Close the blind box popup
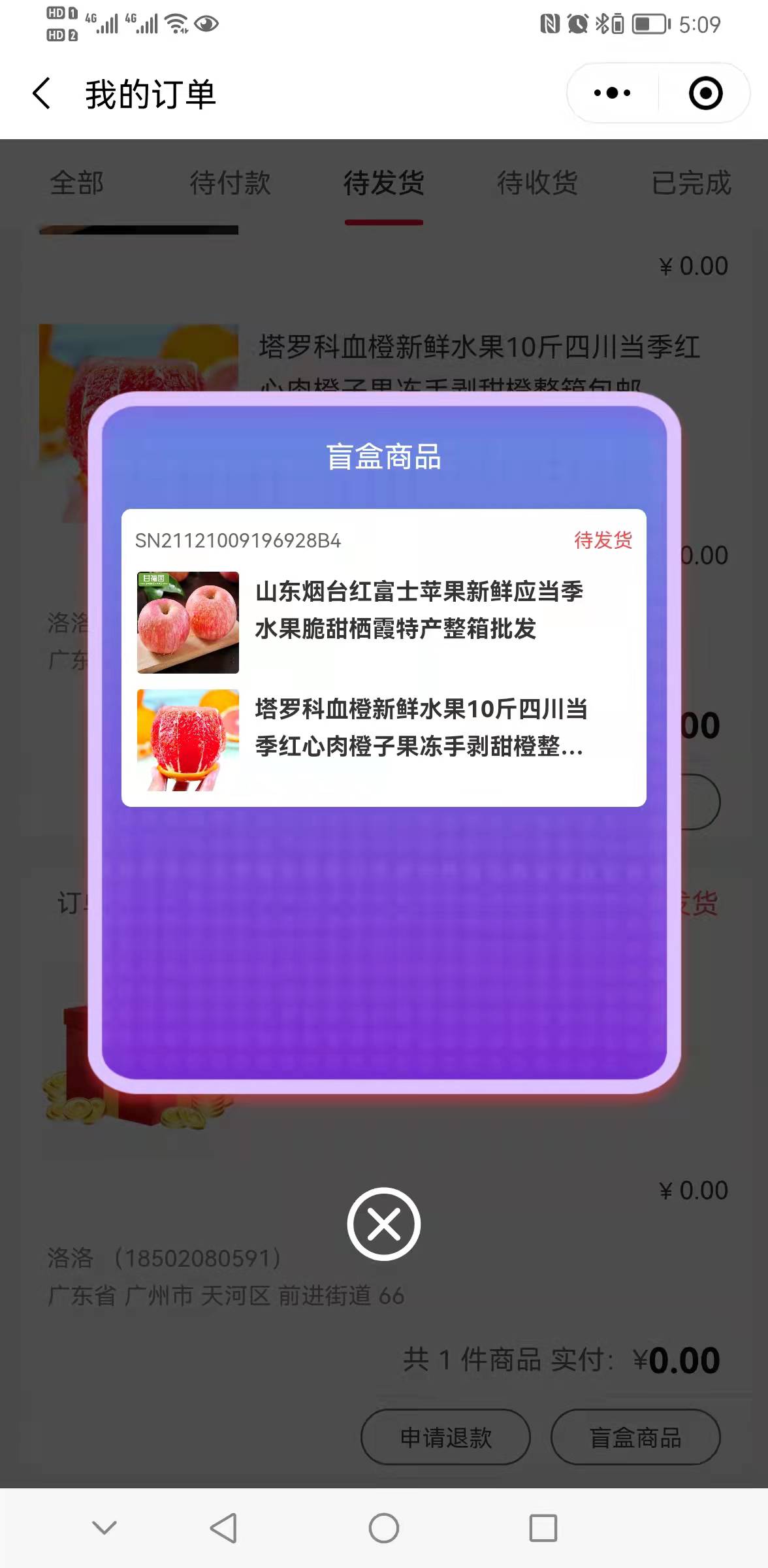 (383, 1224)
